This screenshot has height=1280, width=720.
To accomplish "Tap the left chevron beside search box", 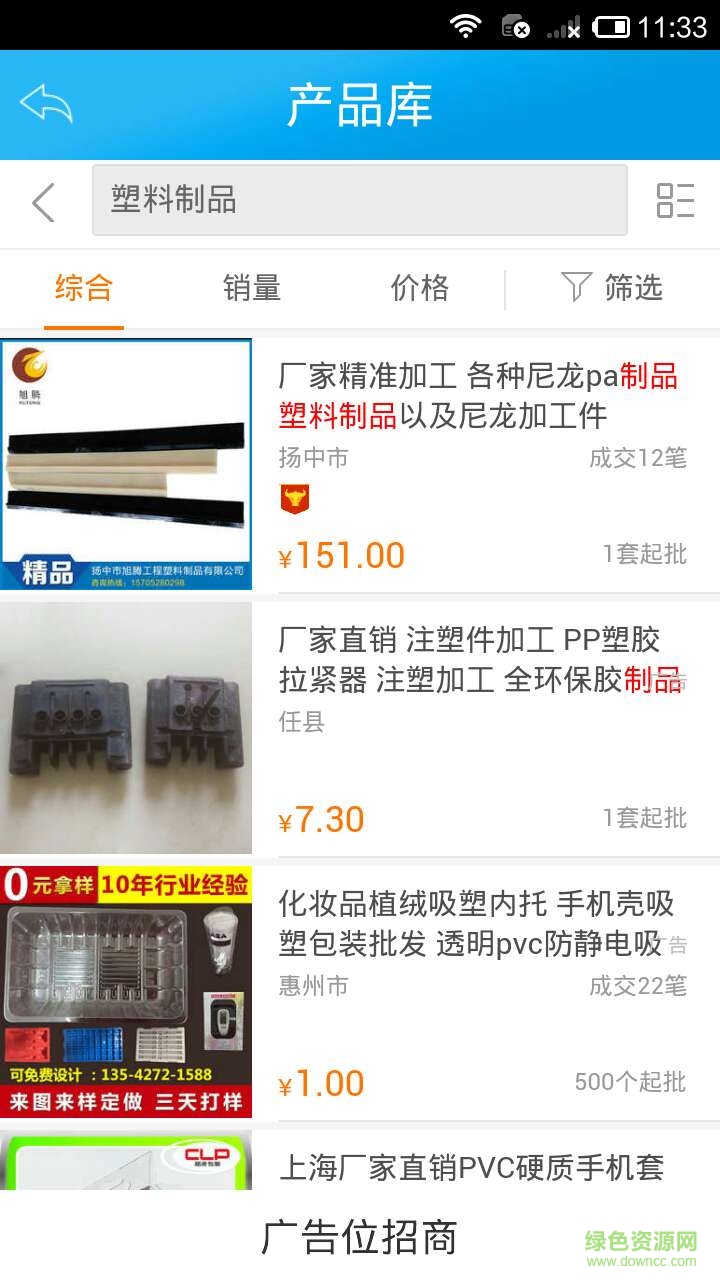I will coord(43,202).
